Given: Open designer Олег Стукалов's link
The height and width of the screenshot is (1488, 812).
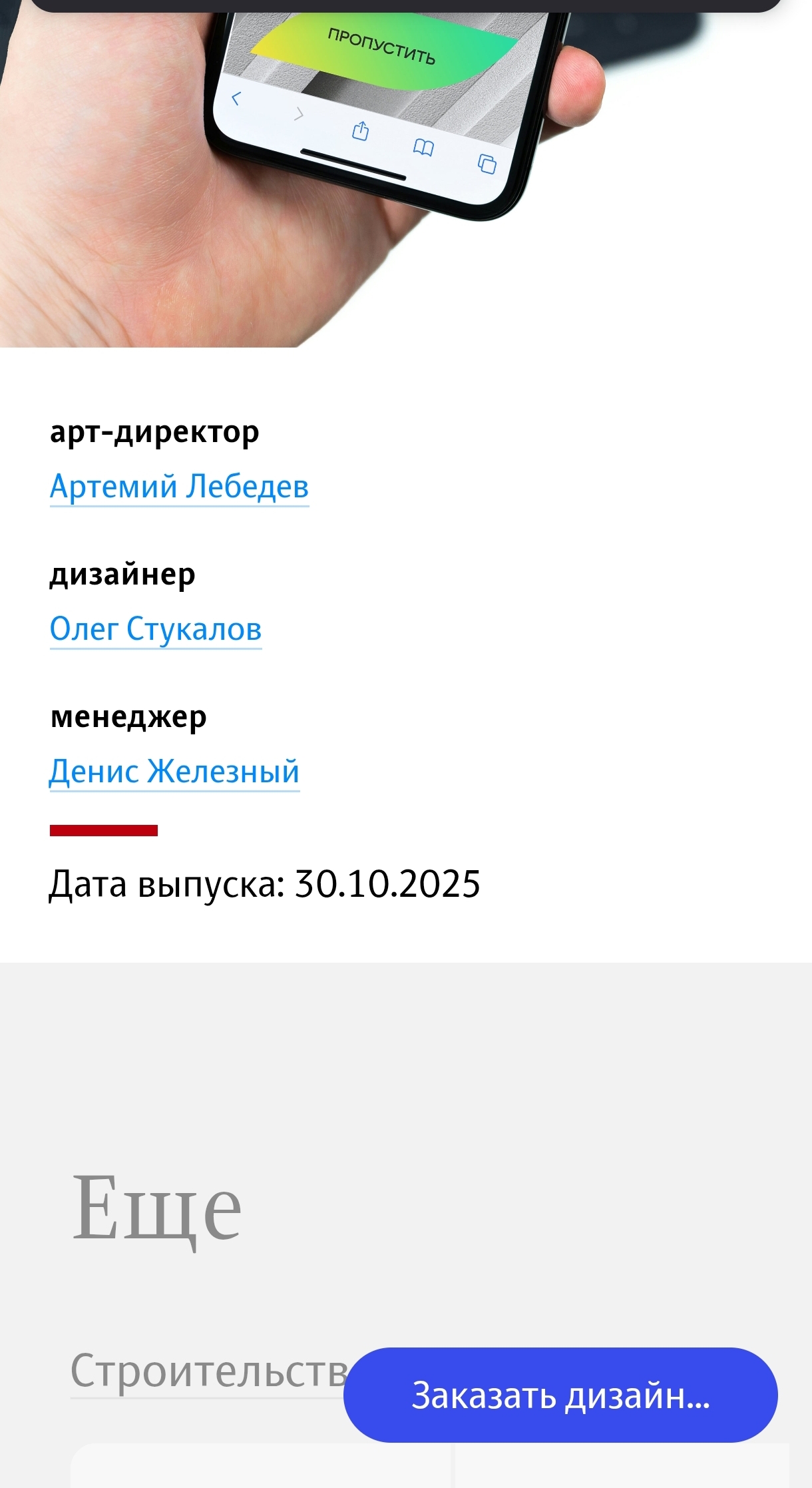Looking at the screenshot, I should click(x=156, y=629).
